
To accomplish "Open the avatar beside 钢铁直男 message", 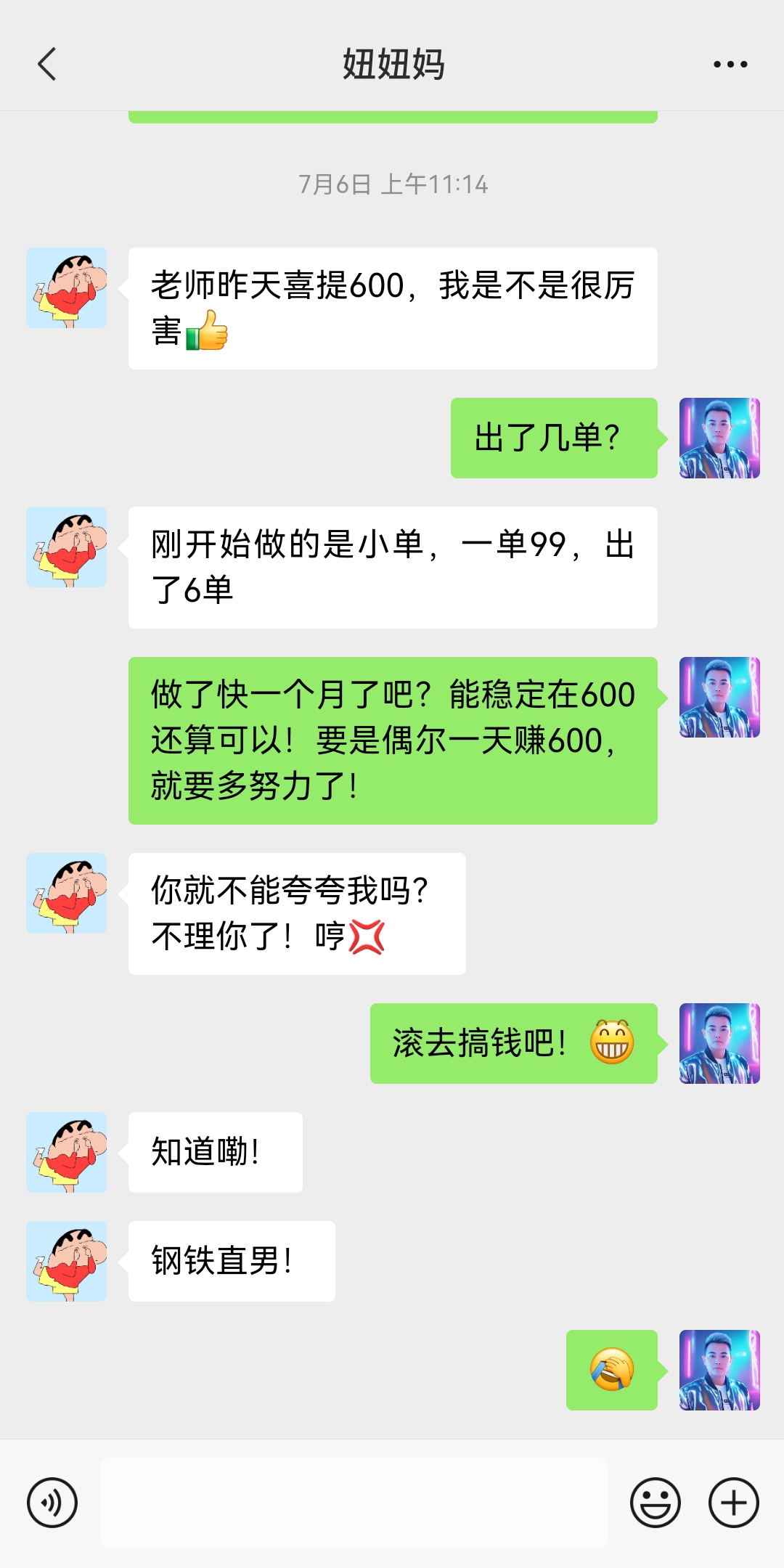I will [67, 1261].
